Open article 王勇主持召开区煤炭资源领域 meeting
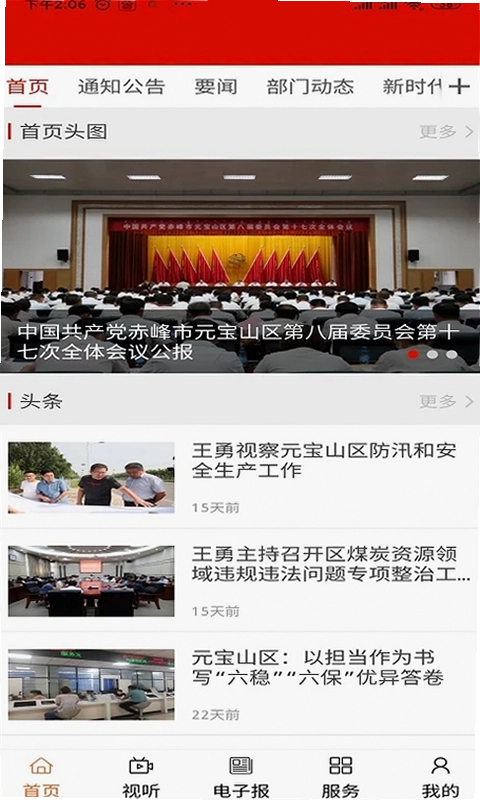 click(240, 581)
